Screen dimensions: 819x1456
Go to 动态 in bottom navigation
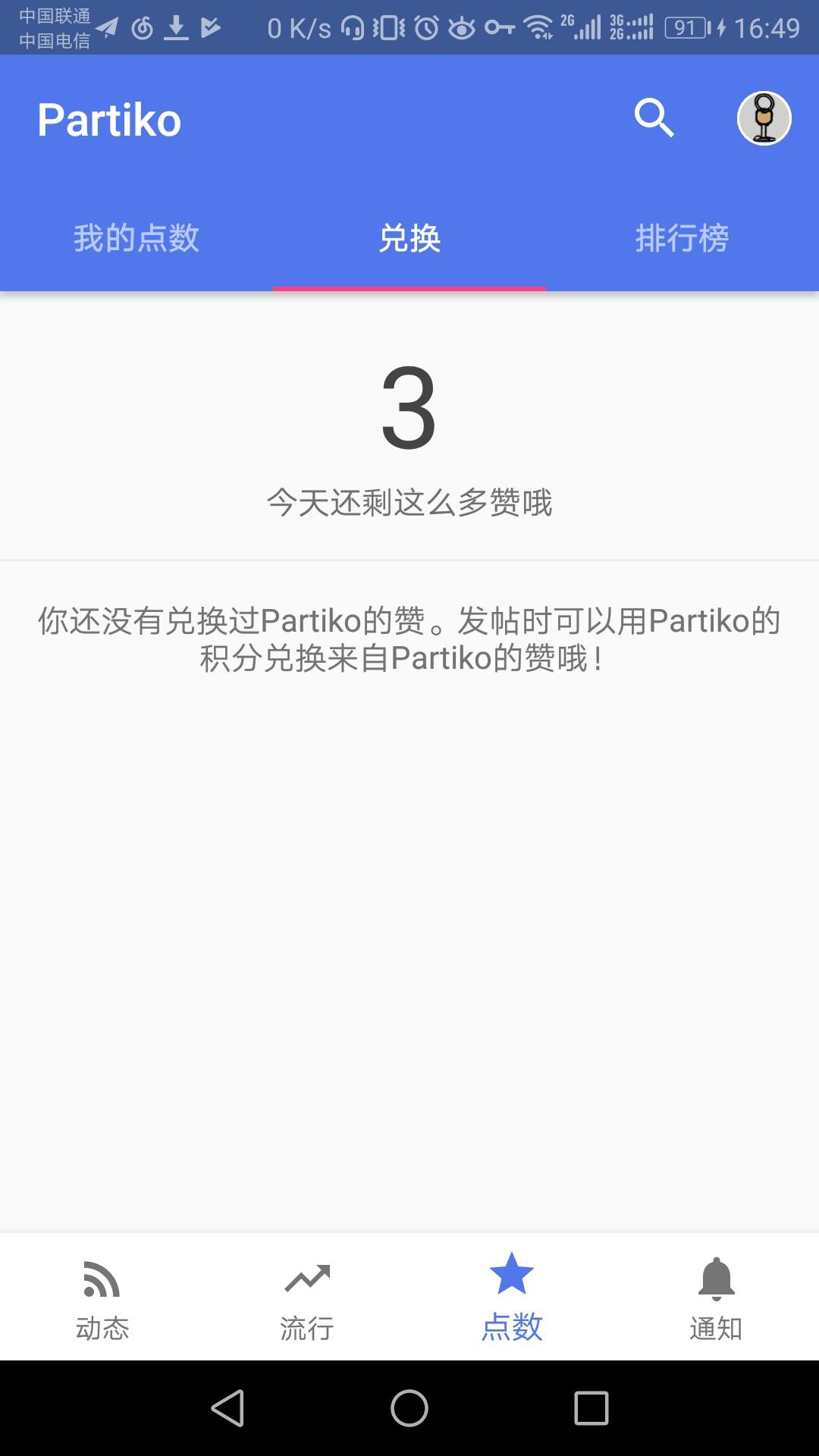click(x=102, y=1298)
